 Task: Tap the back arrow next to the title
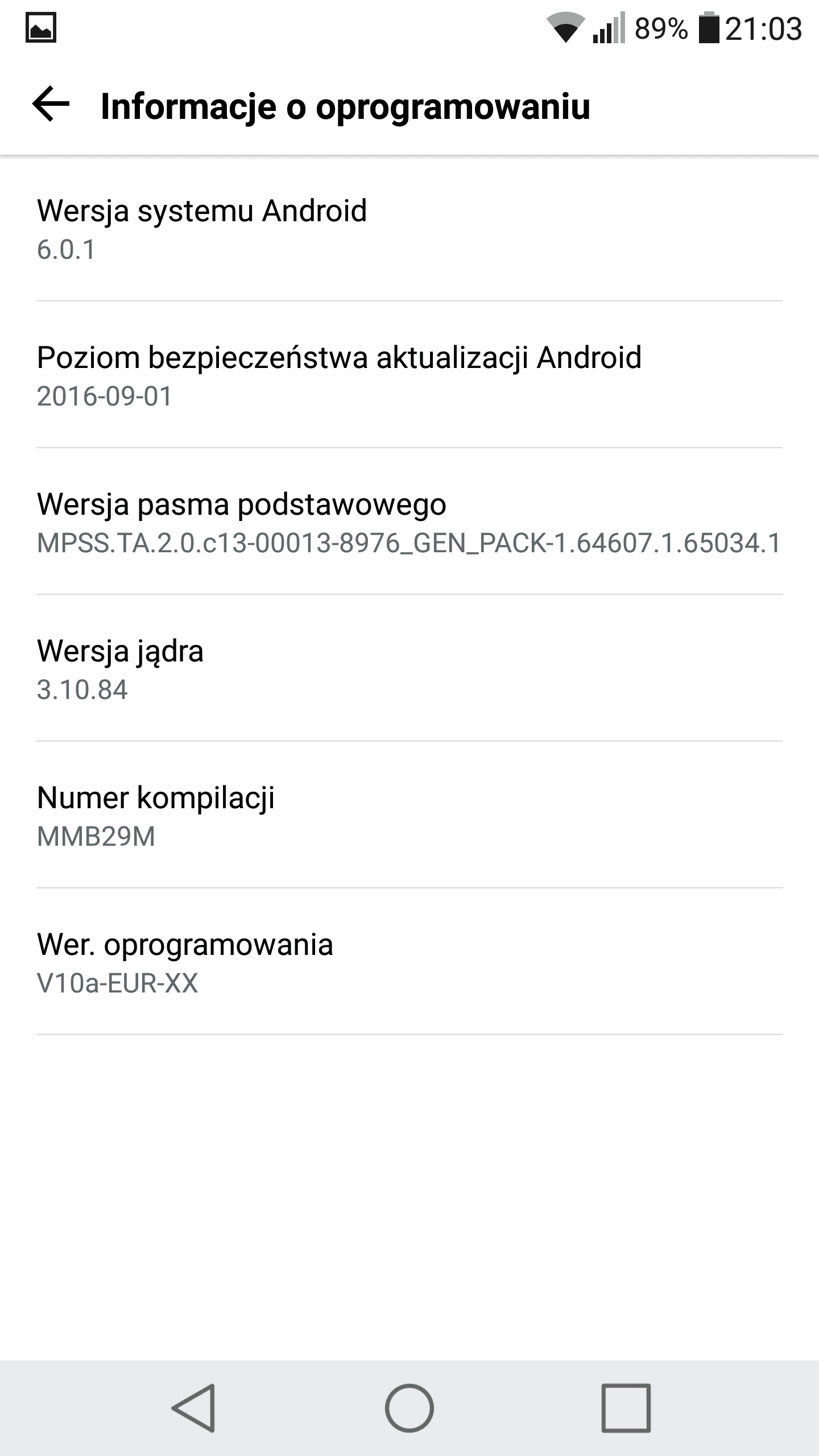click(x=51, y=105)
